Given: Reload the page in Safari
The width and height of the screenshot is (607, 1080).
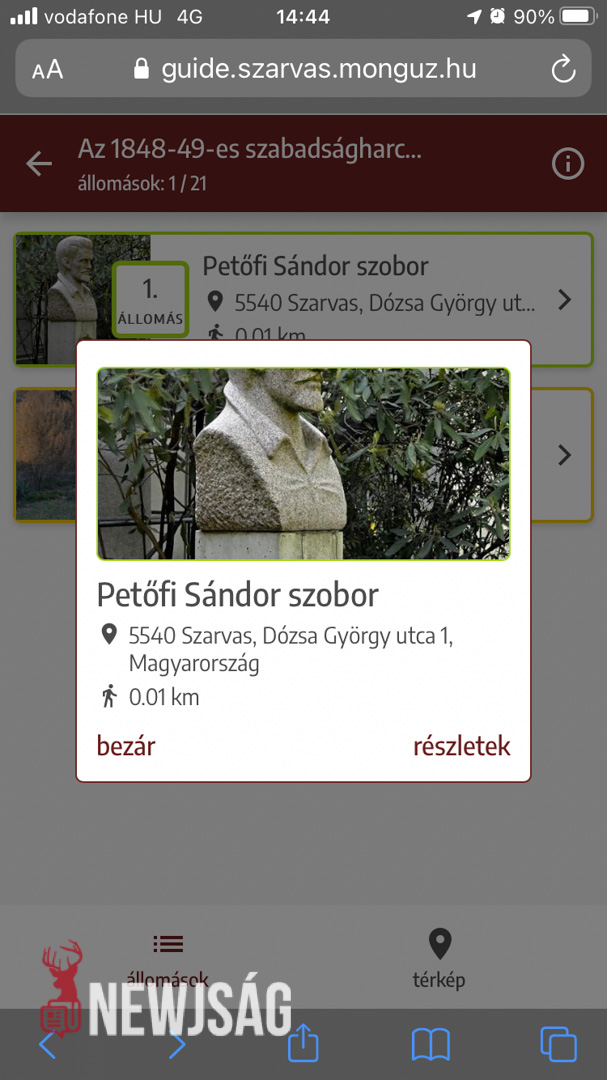Looking at the screenshot, I should (563, 69).
